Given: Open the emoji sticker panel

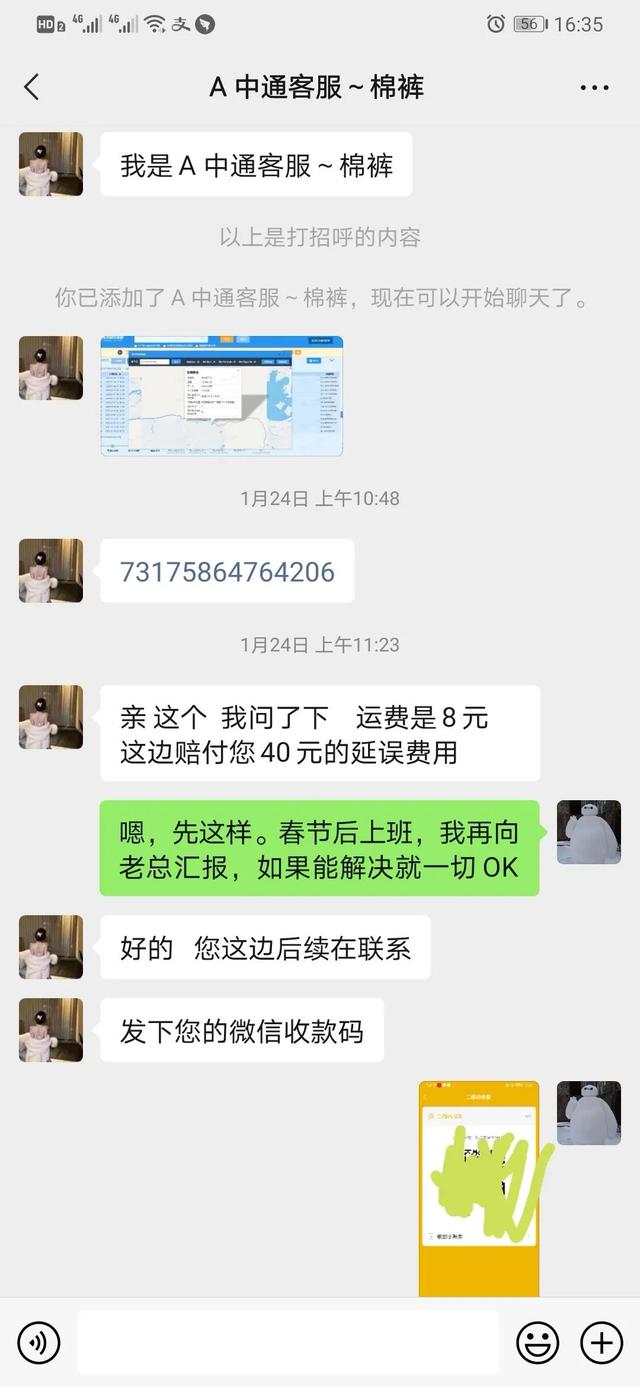Looking at the screenshot, I should [x=537, y=1342].
